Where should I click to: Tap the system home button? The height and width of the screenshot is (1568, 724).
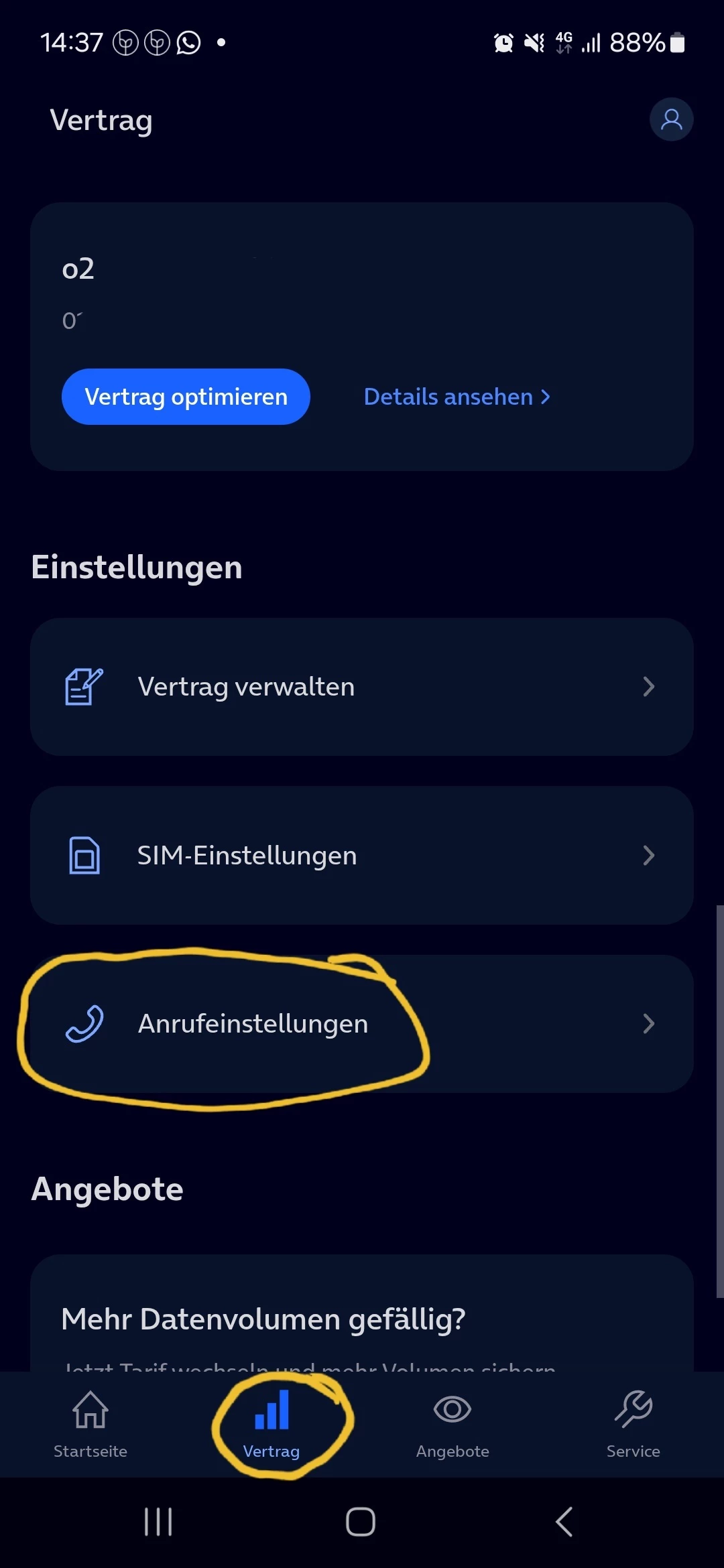pos(361,1522)
